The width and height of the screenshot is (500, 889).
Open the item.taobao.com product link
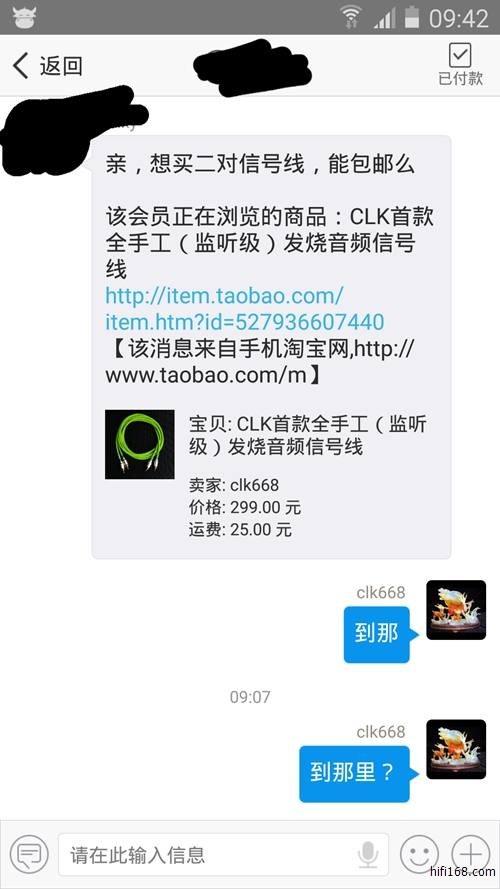245,308
